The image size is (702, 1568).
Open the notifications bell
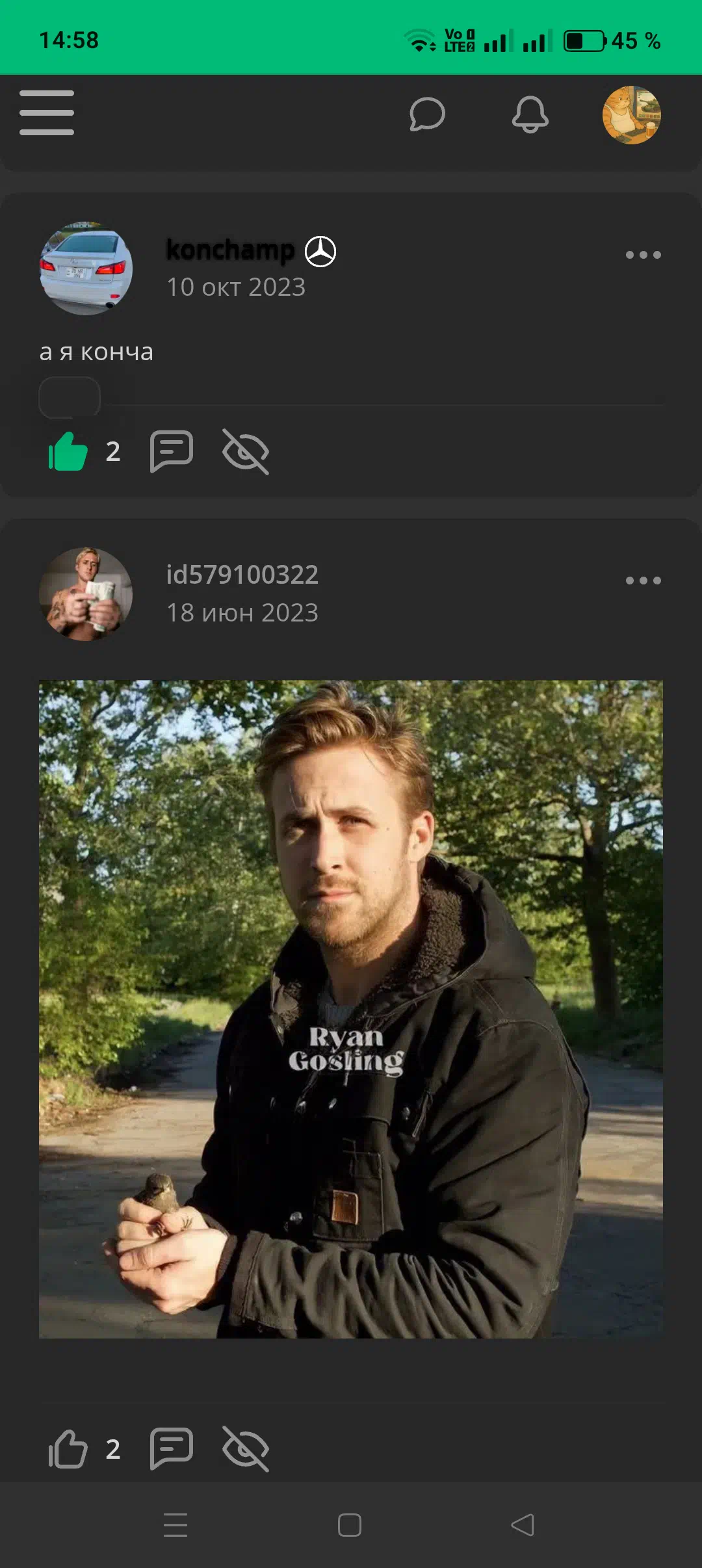(x=530, y=114)
